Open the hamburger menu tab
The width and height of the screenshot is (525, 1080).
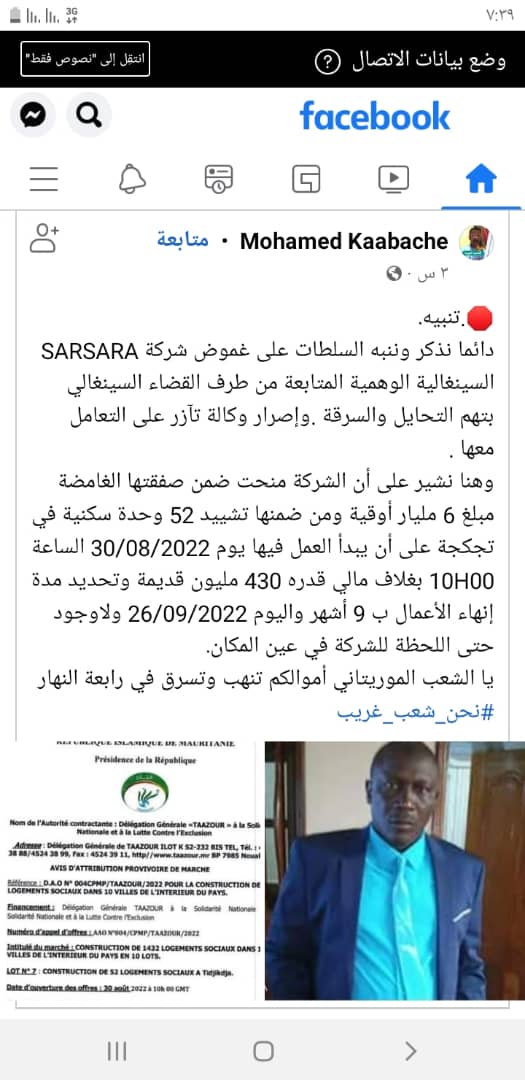[44, 179]
